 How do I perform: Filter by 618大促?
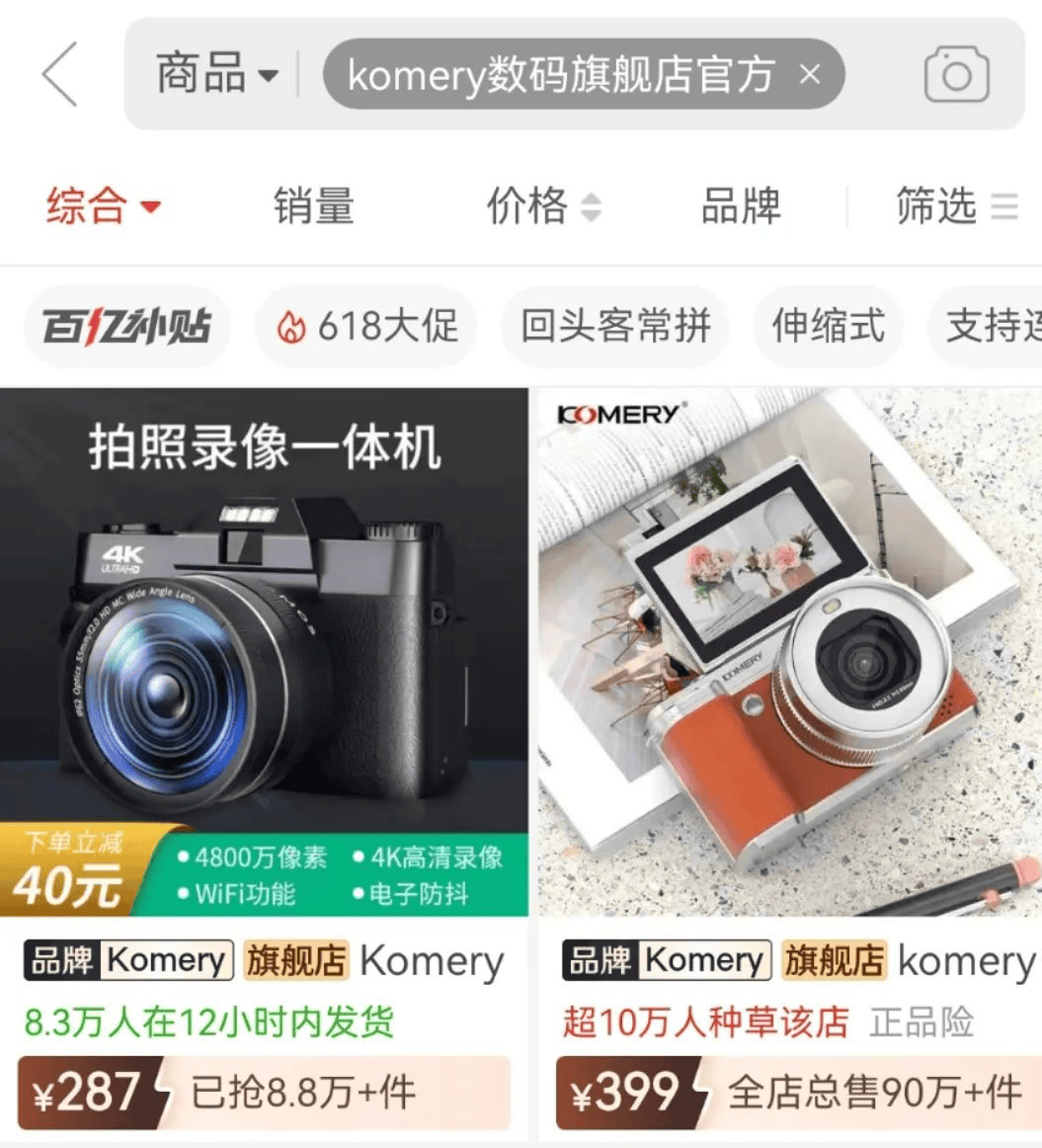tap(366, 326)
